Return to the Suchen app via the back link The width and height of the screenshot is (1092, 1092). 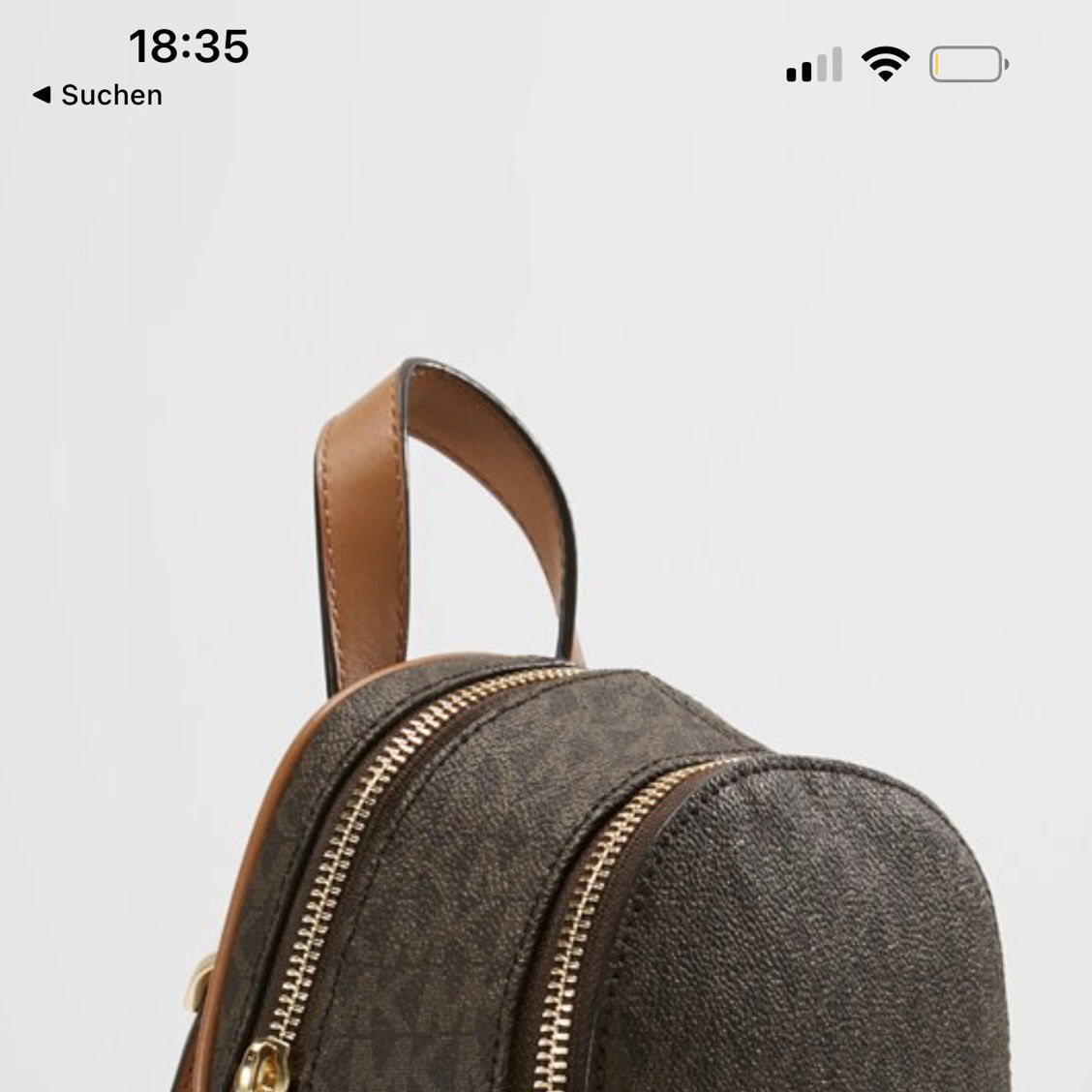point(98,95)
